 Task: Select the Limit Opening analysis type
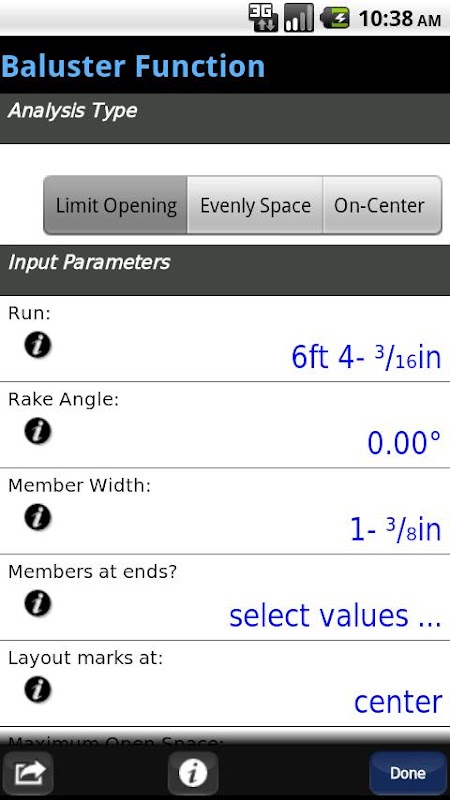pos(116,206)
